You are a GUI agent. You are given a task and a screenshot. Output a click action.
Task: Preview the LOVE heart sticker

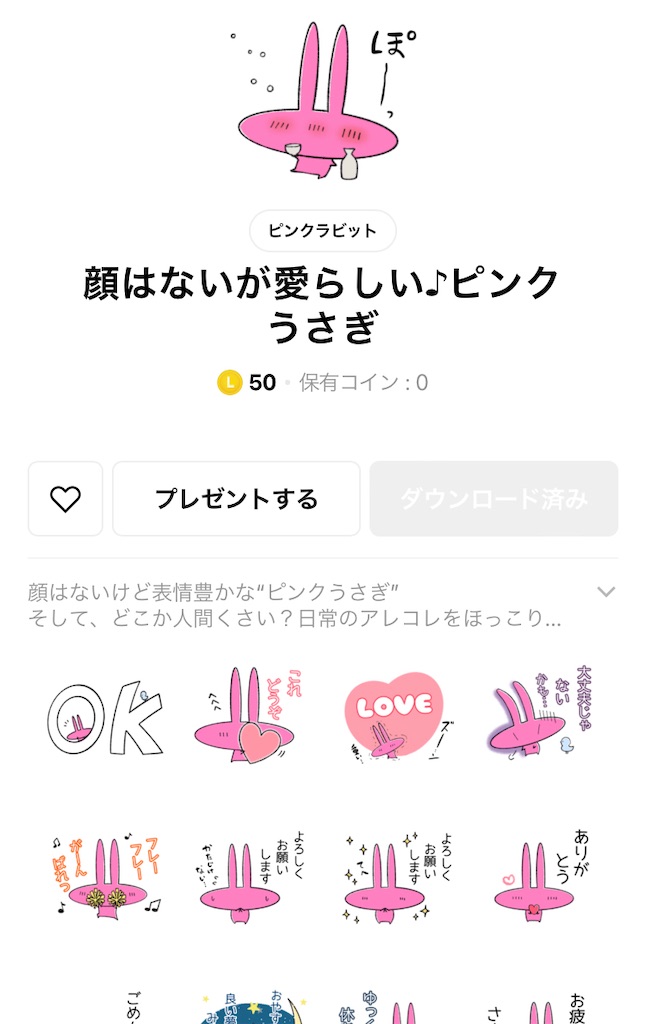(396, 716)
